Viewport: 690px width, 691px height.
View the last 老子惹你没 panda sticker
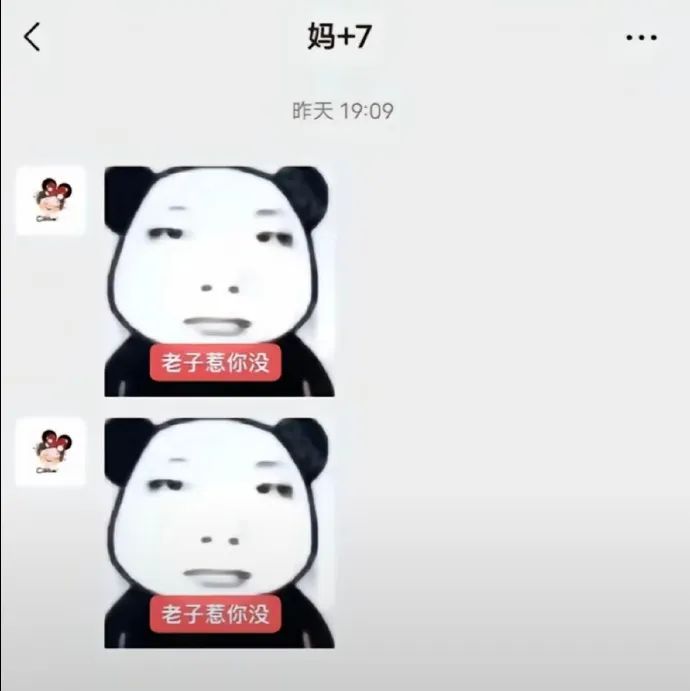(218, 532)
